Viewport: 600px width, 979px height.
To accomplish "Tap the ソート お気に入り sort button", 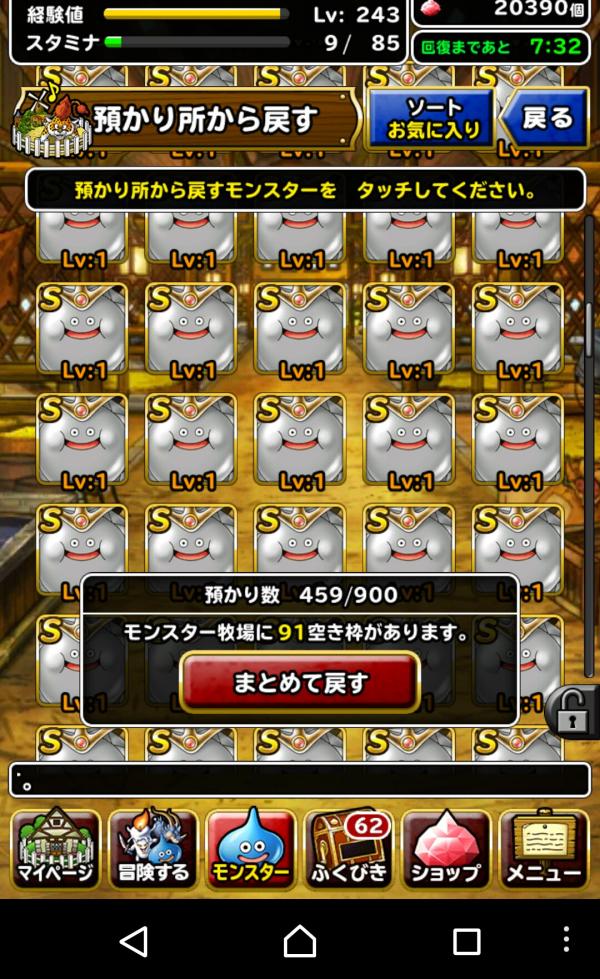I will (431, 118).
